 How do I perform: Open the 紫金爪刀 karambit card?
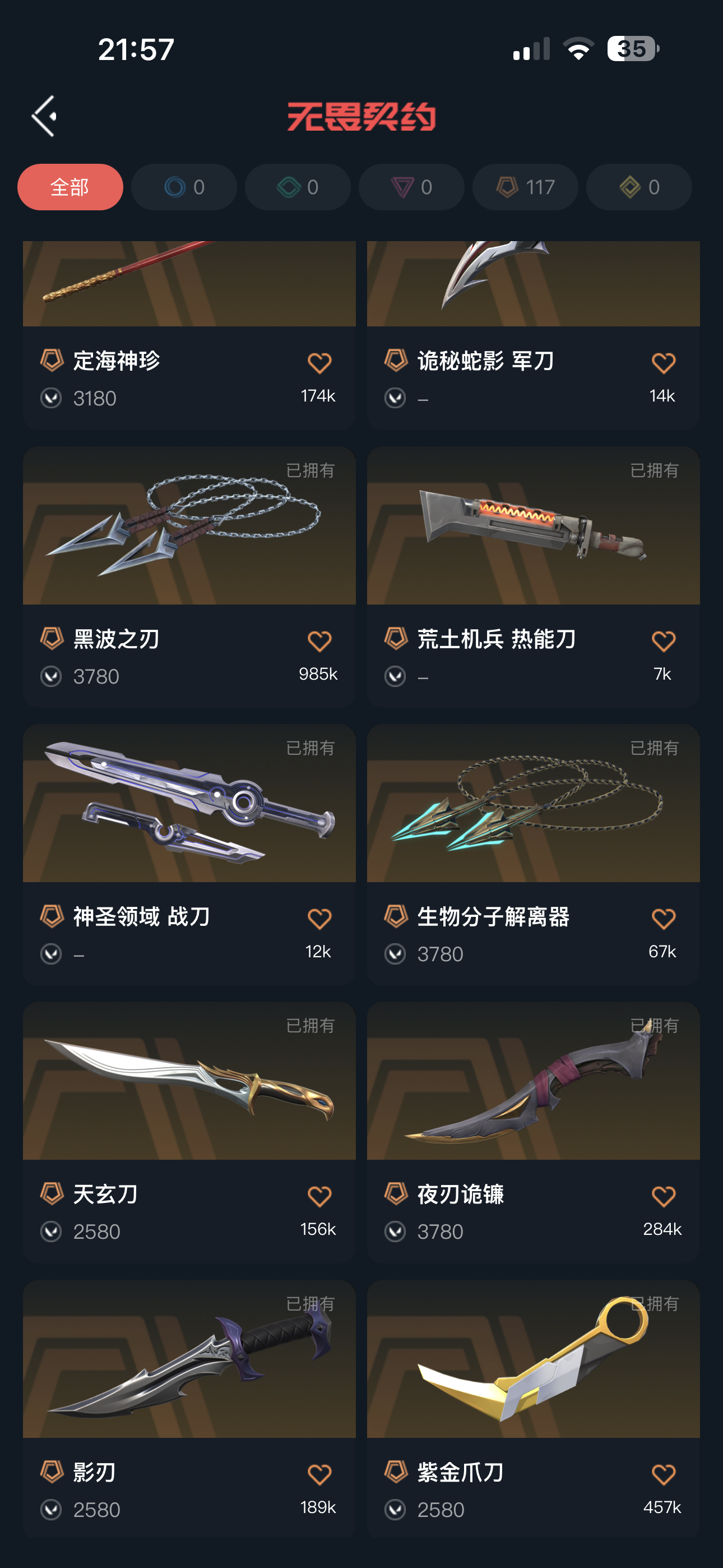click(533, 1359)
